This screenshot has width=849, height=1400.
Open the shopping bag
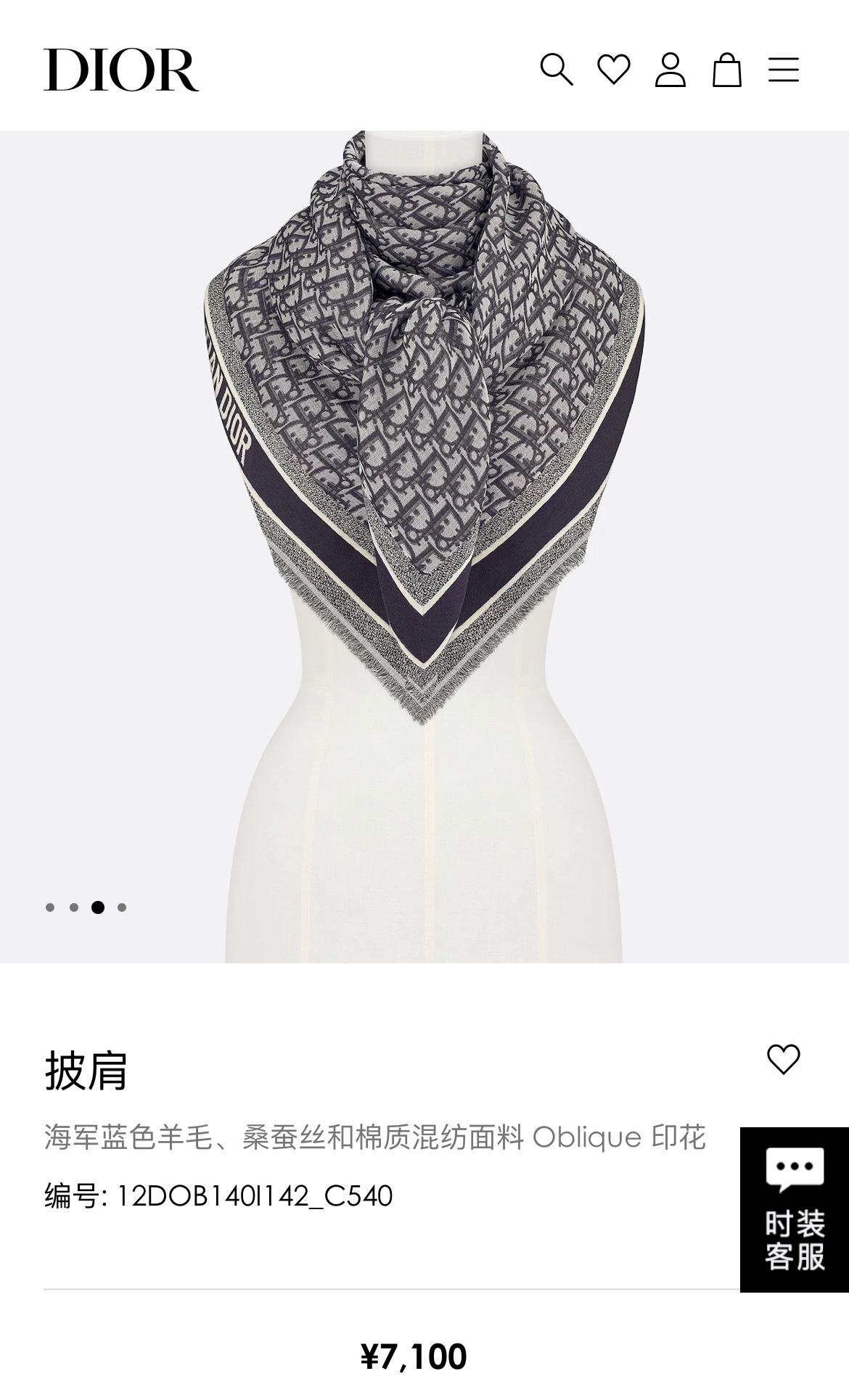(726, 70)
